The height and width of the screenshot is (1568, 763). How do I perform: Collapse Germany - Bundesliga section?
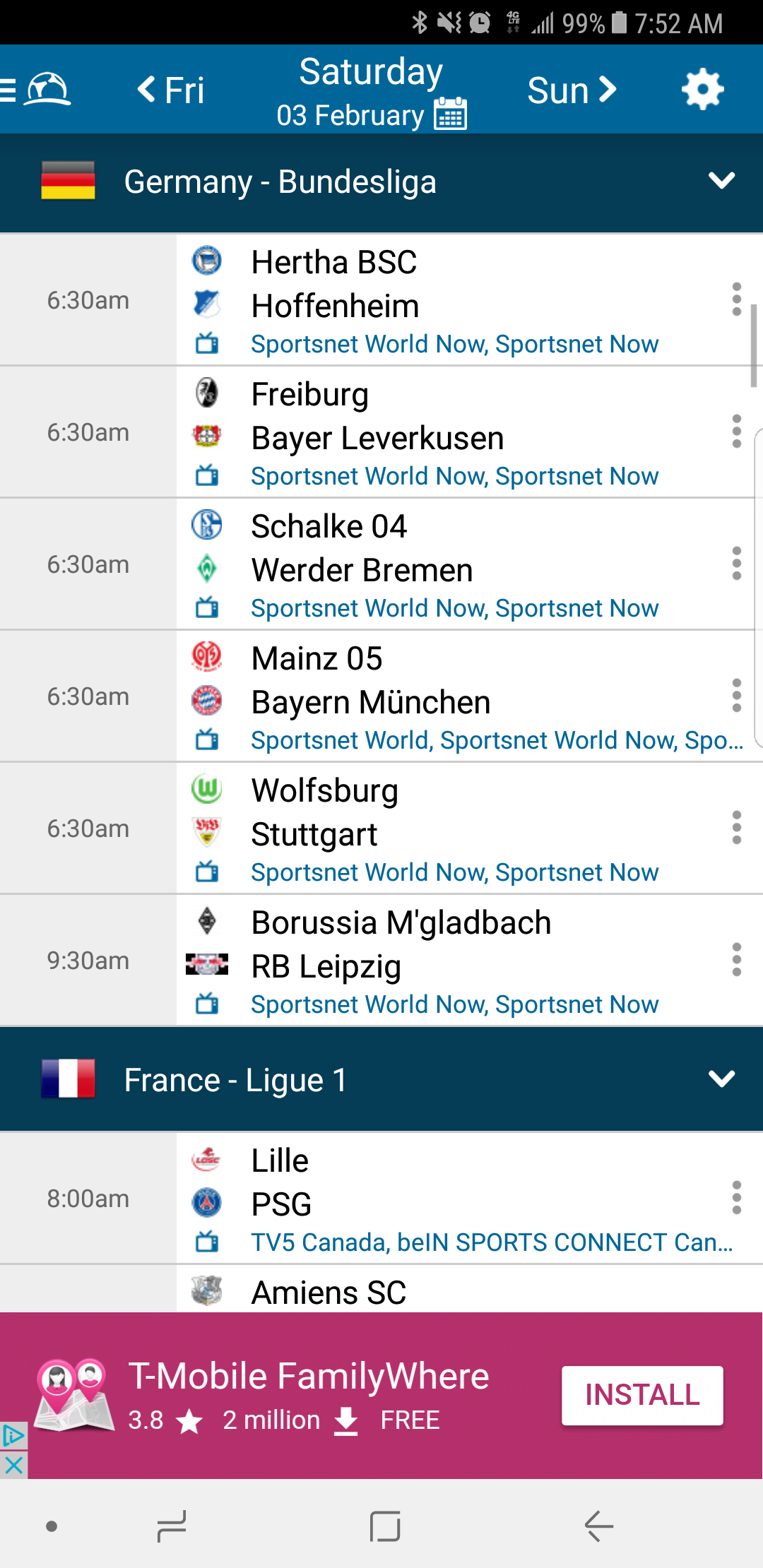[721, 182]
